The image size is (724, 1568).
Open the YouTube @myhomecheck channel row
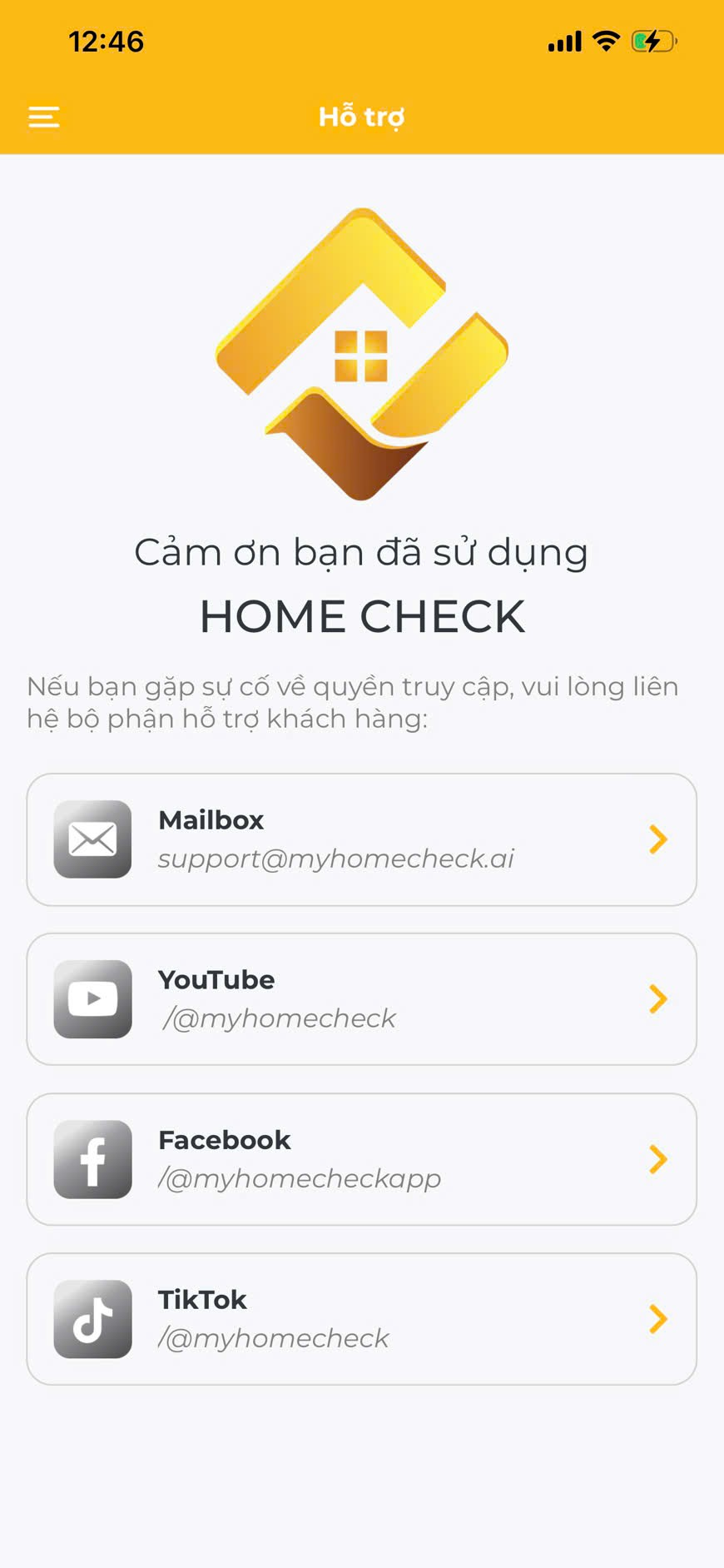click(361, 999)
